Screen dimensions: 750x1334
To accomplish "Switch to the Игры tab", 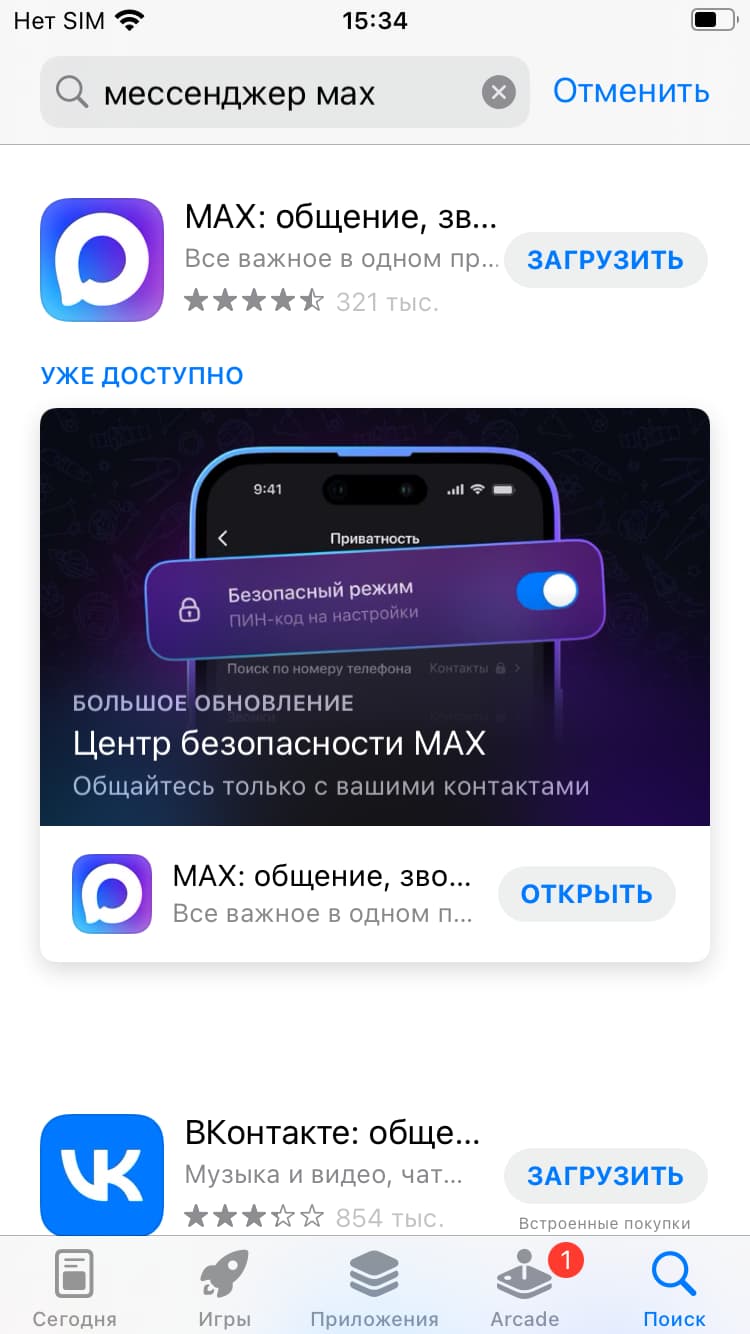I will pos(224,1288).
